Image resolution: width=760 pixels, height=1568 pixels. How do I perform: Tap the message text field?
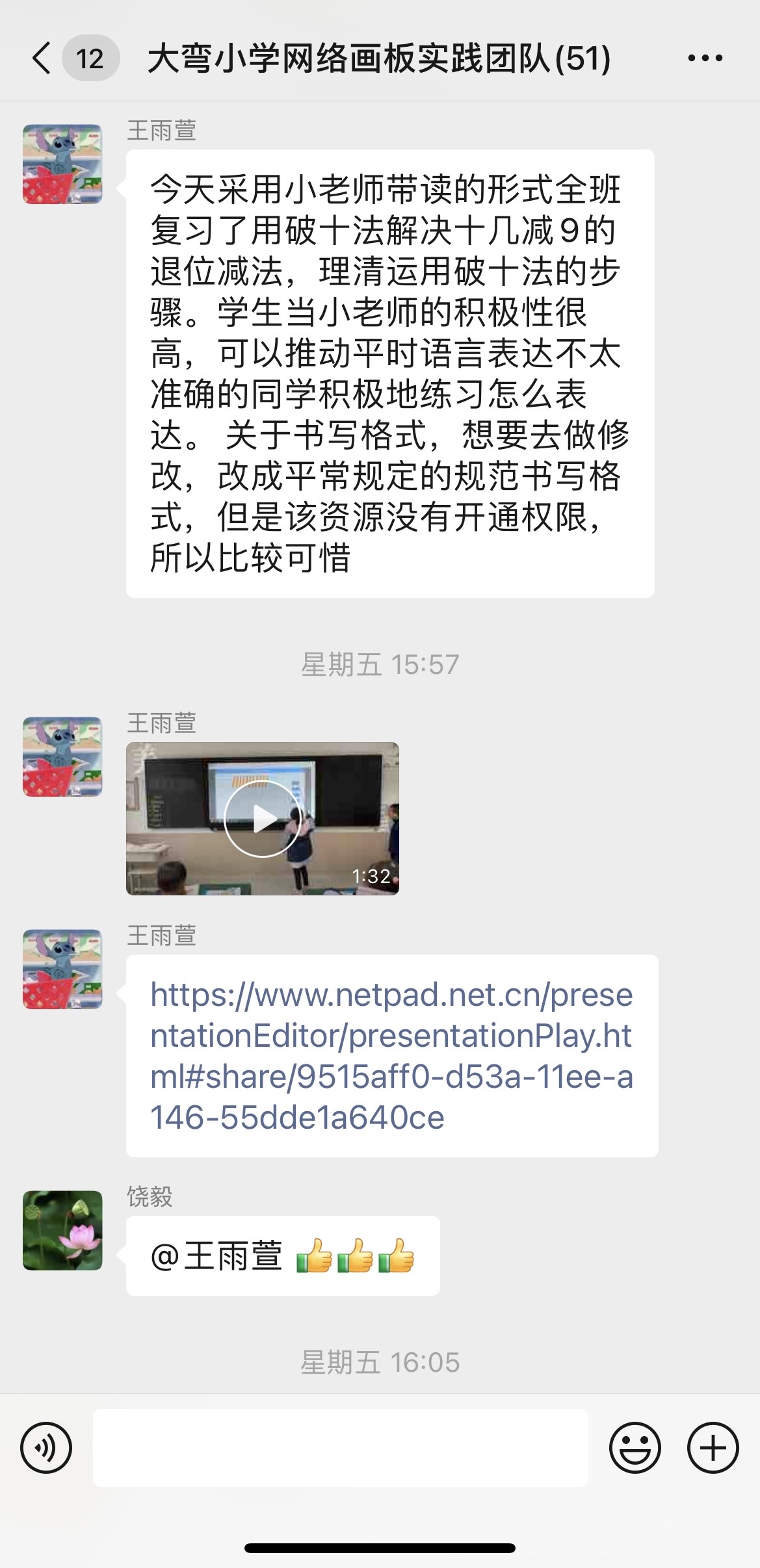[x=340, y=1447]
